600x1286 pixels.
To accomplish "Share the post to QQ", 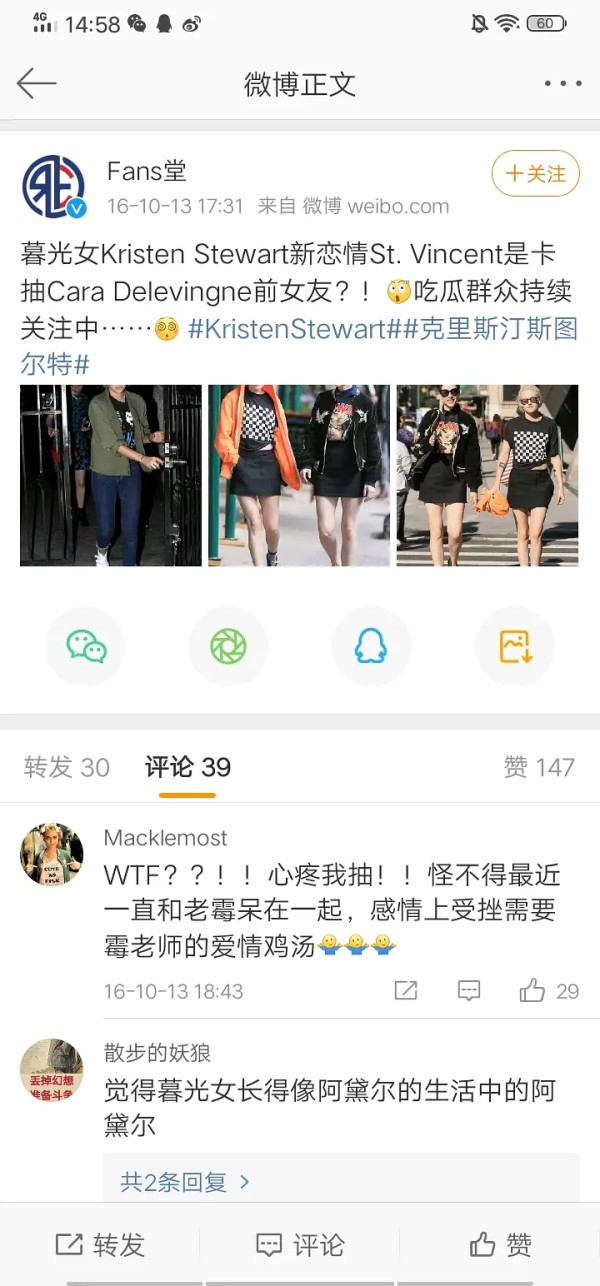I will click(x=371, y=647).
